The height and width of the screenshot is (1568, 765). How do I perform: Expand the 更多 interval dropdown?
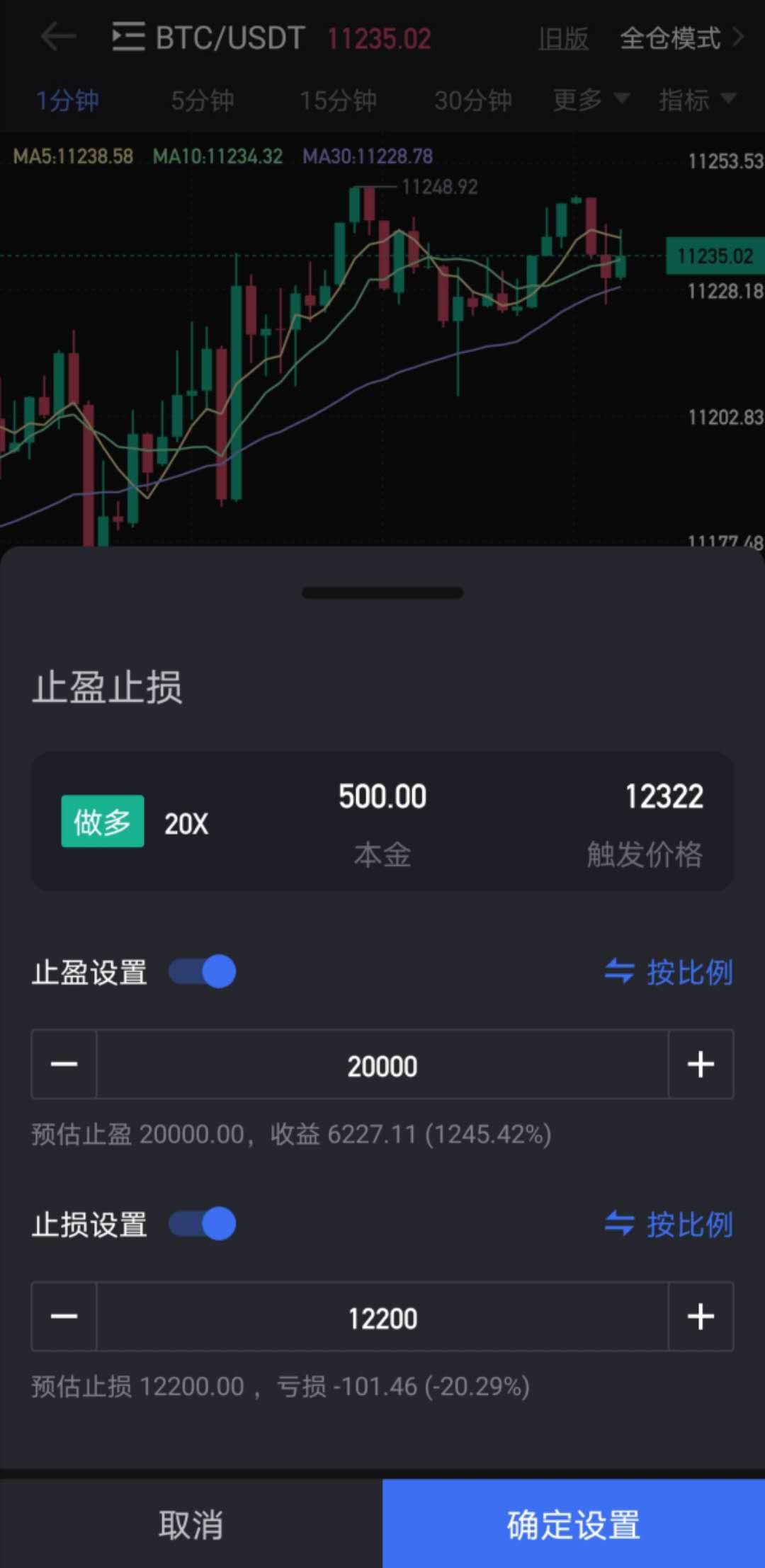point(590,100)
